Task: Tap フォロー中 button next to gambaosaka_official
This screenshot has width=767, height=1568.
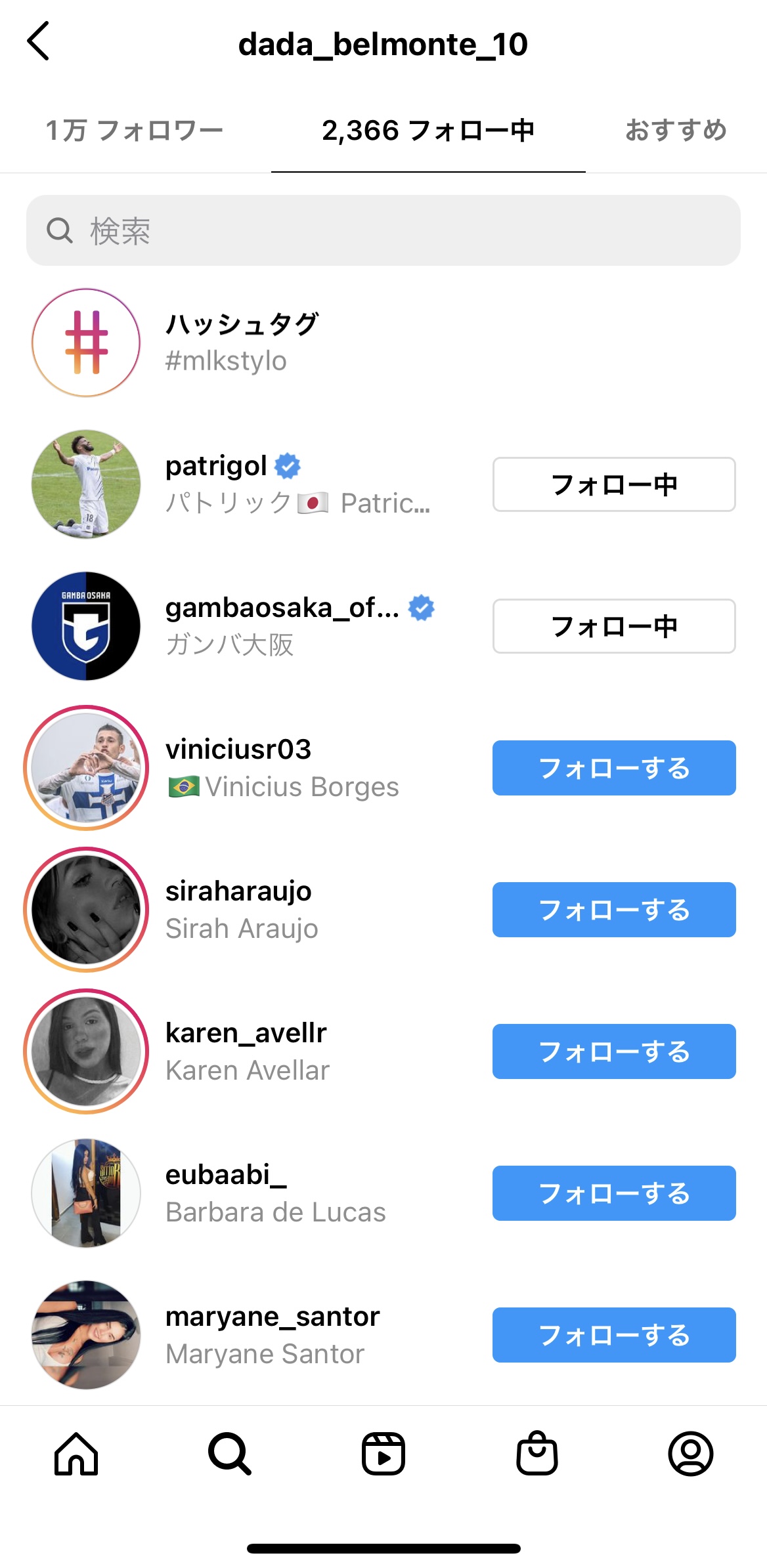Action: [613, 626]
